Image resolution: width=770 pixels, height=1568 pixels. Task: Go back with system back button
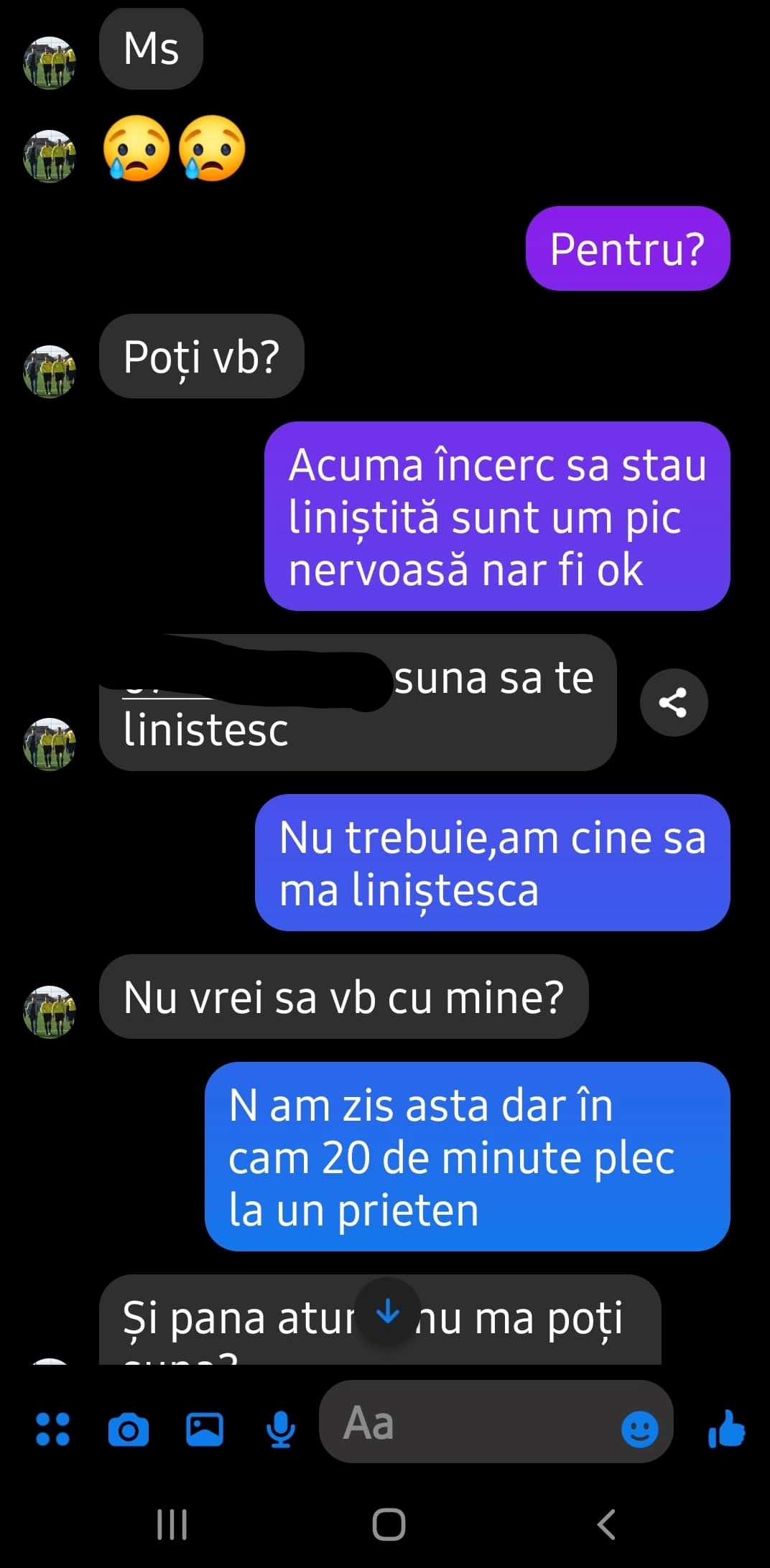(x=607, y=1523)
